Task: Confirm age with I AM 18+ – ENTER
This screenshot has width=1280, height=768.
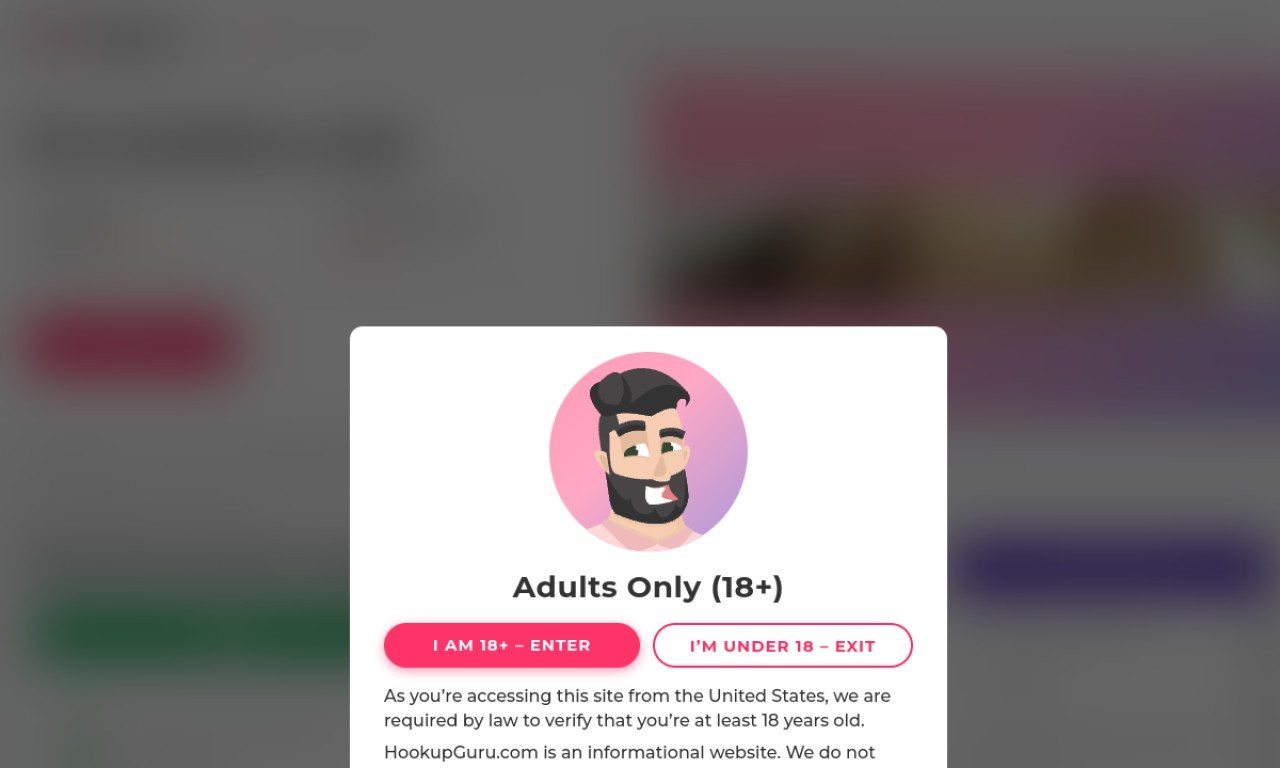Action: 511,645
